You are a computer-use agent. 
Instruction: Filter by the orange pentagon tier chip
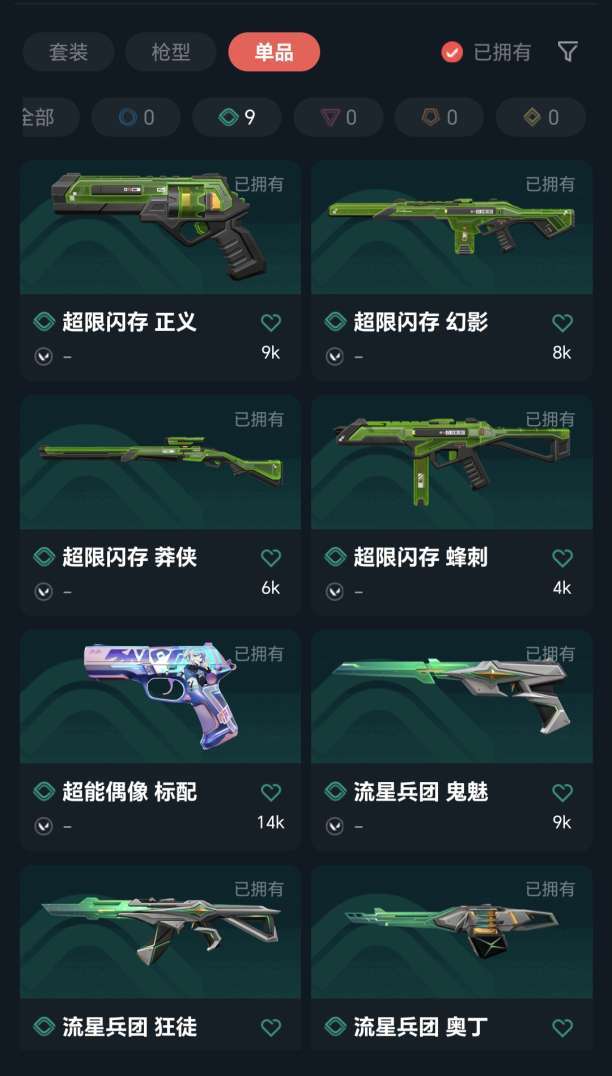click(439, 118)
